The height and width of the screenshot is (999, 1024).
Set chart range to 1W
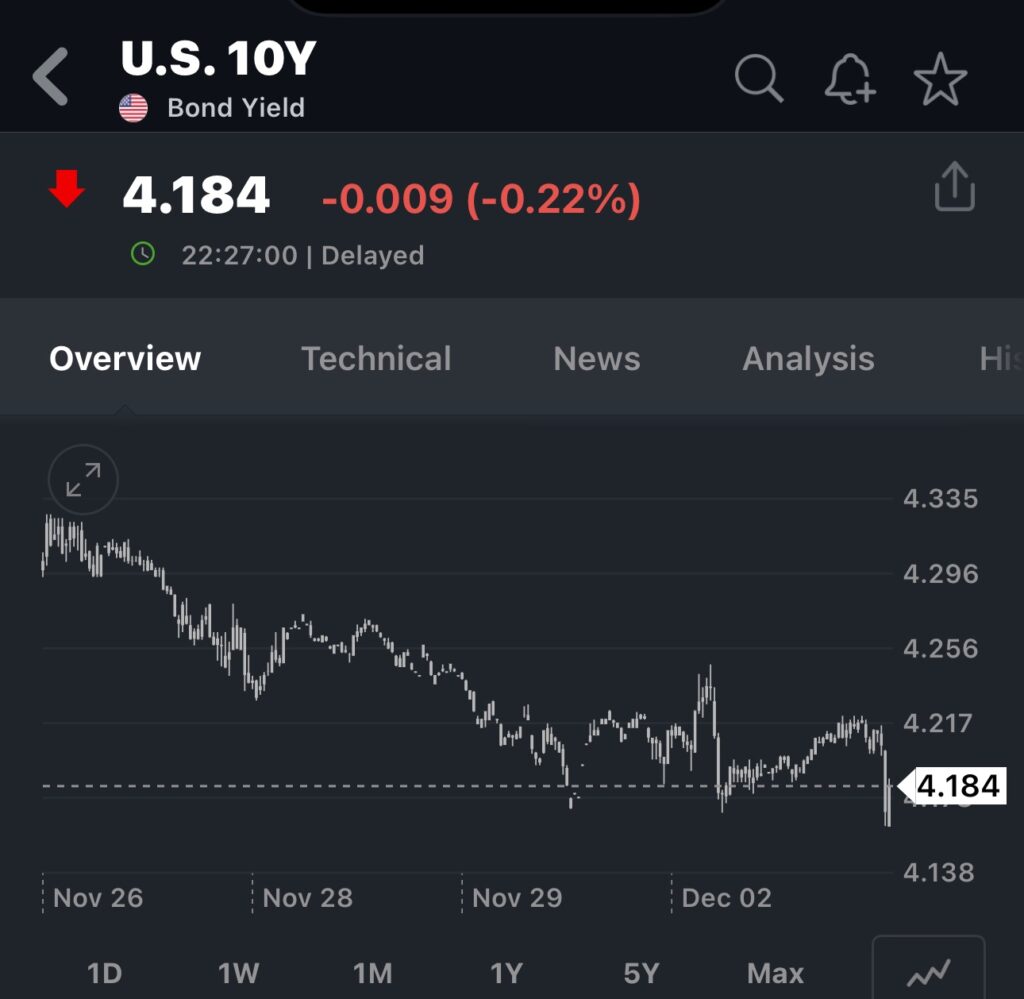(238, 972)
